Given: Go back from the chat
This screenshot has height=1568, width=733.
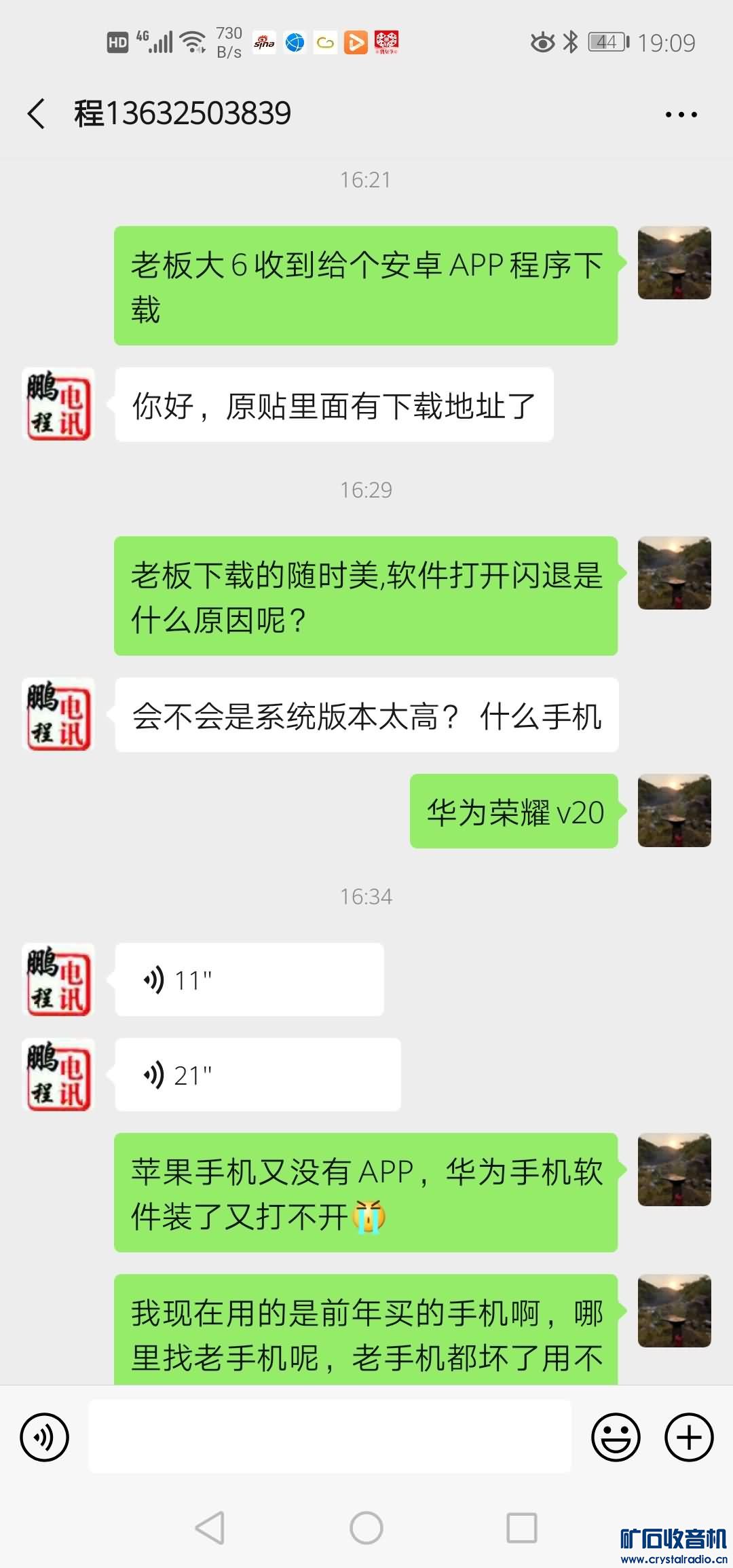Looking at the screenshot, I should [37, 113].
